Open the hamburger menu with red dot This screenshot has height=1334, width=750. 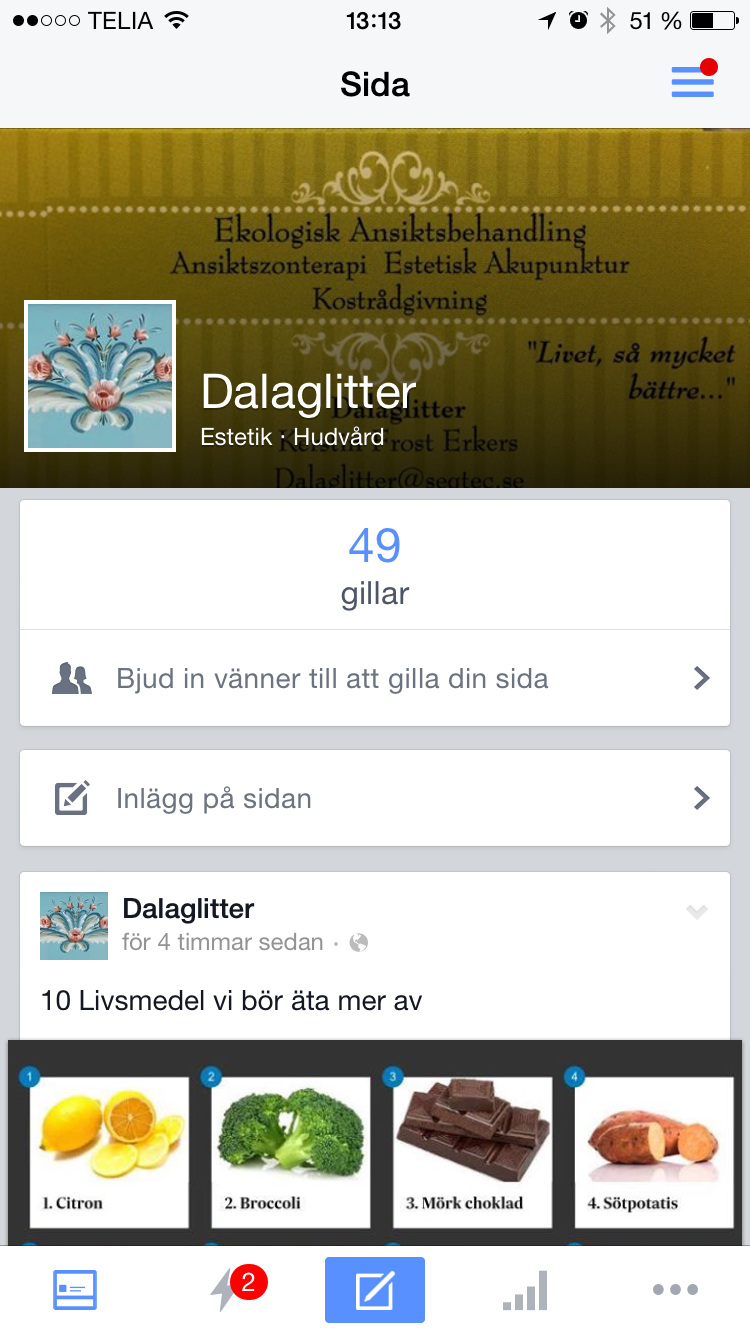[693, 82]
